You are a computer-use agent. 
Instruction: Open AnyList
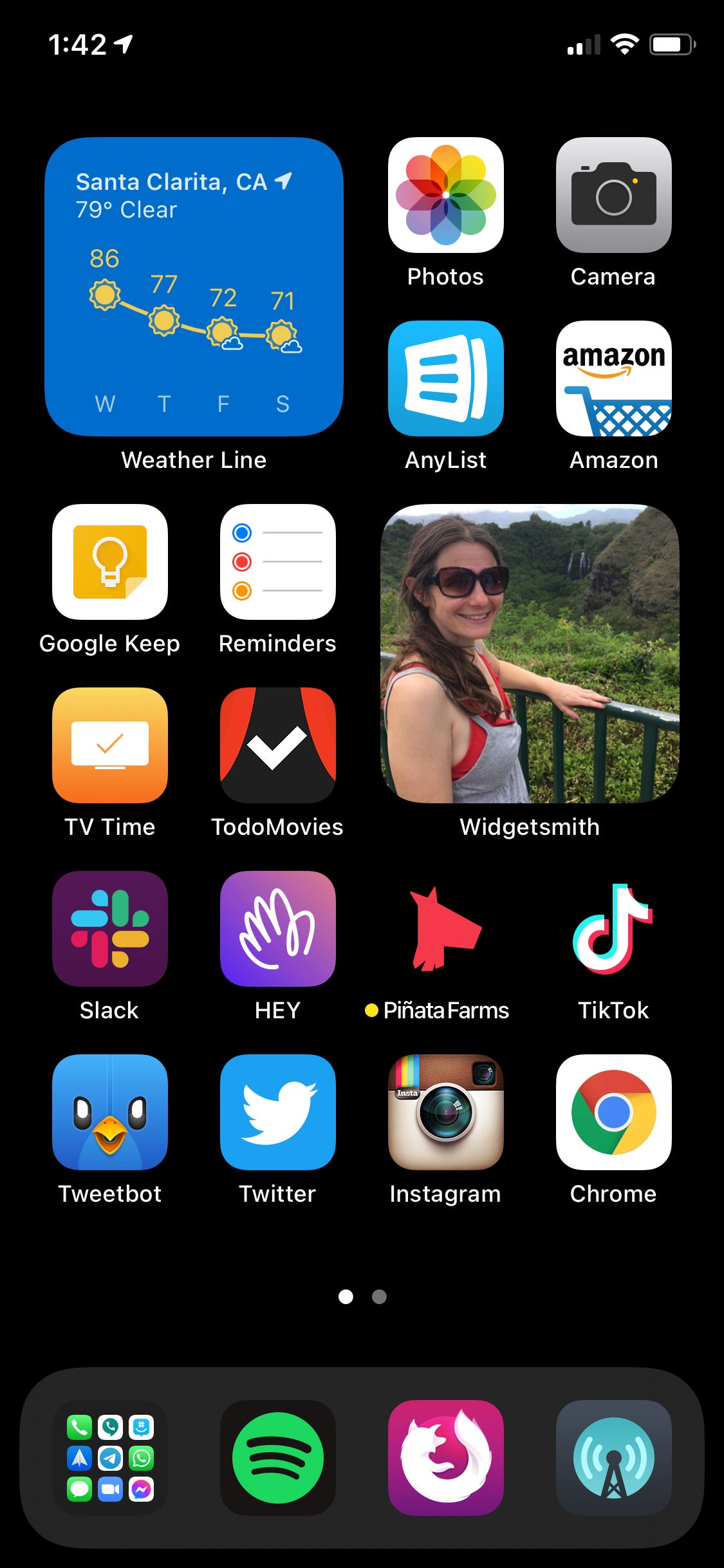(445, 378)
